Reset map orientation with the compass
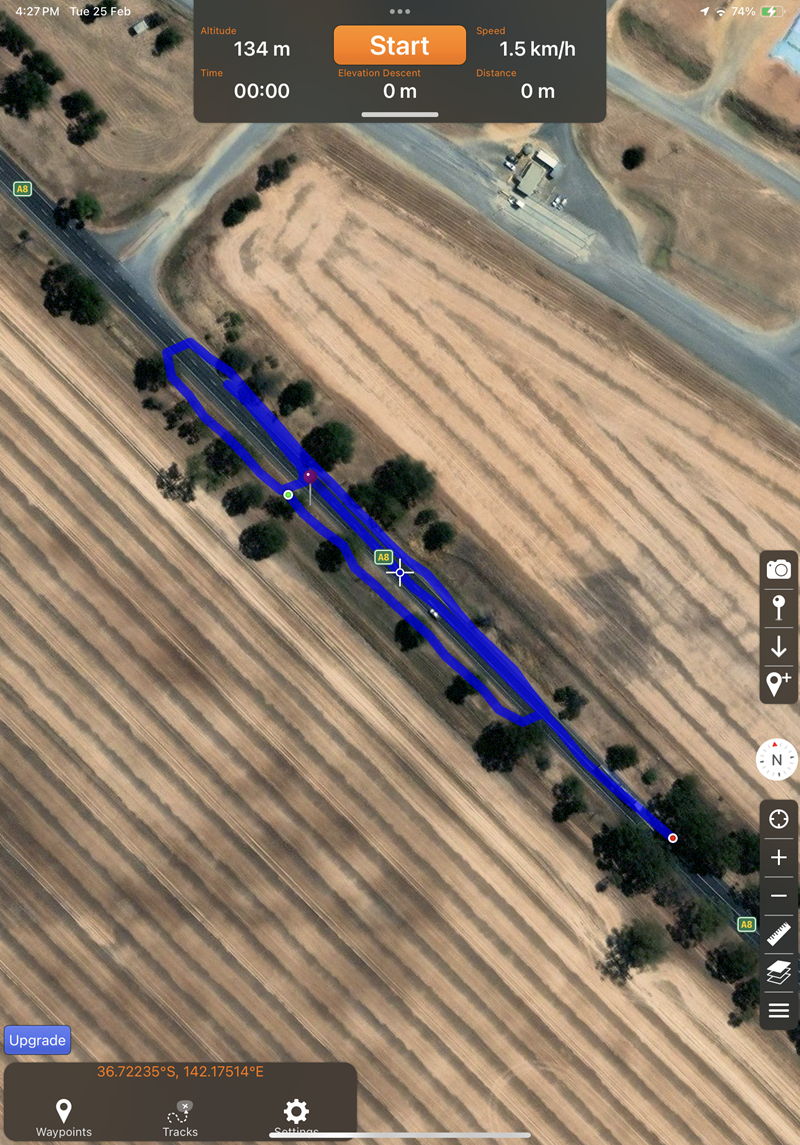The height and width of the screenshot is (1145, 800). [x=777, y=760]
